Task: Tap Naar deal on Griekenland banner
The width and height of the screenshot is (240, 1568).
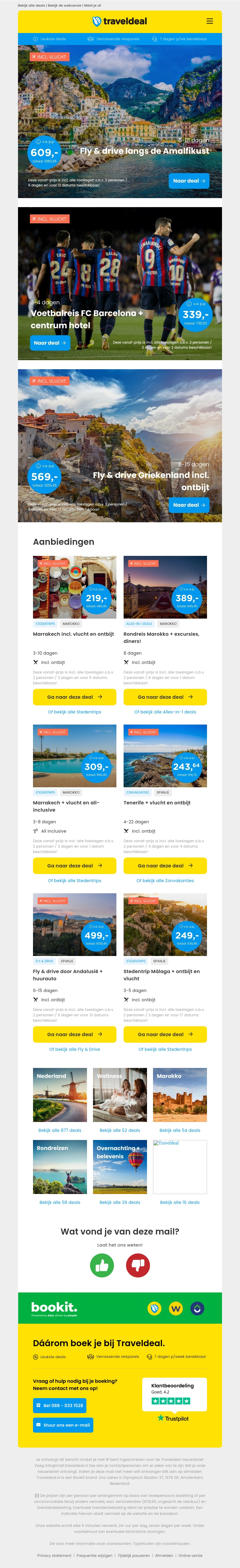Action: point(189,505)
